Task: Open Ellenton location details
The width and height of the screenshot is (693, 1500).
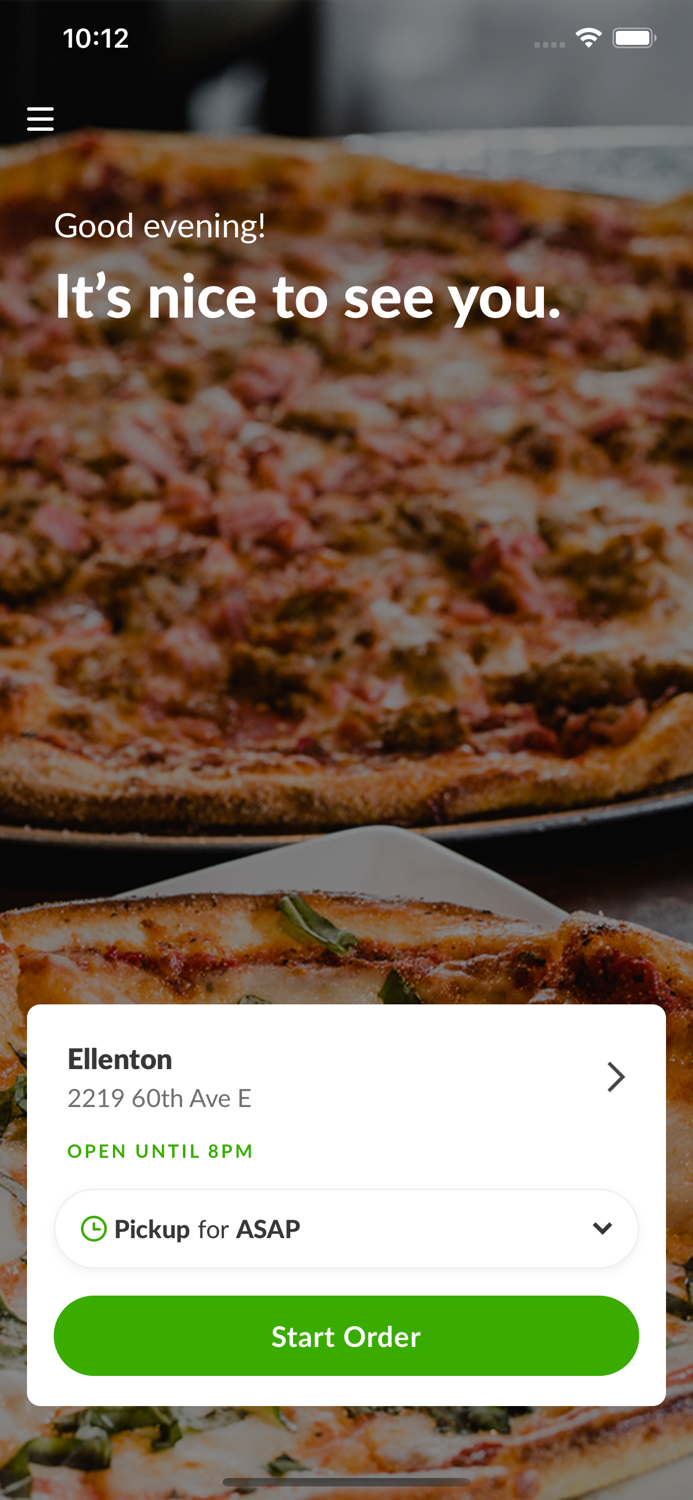Action: coord(346,1077)
